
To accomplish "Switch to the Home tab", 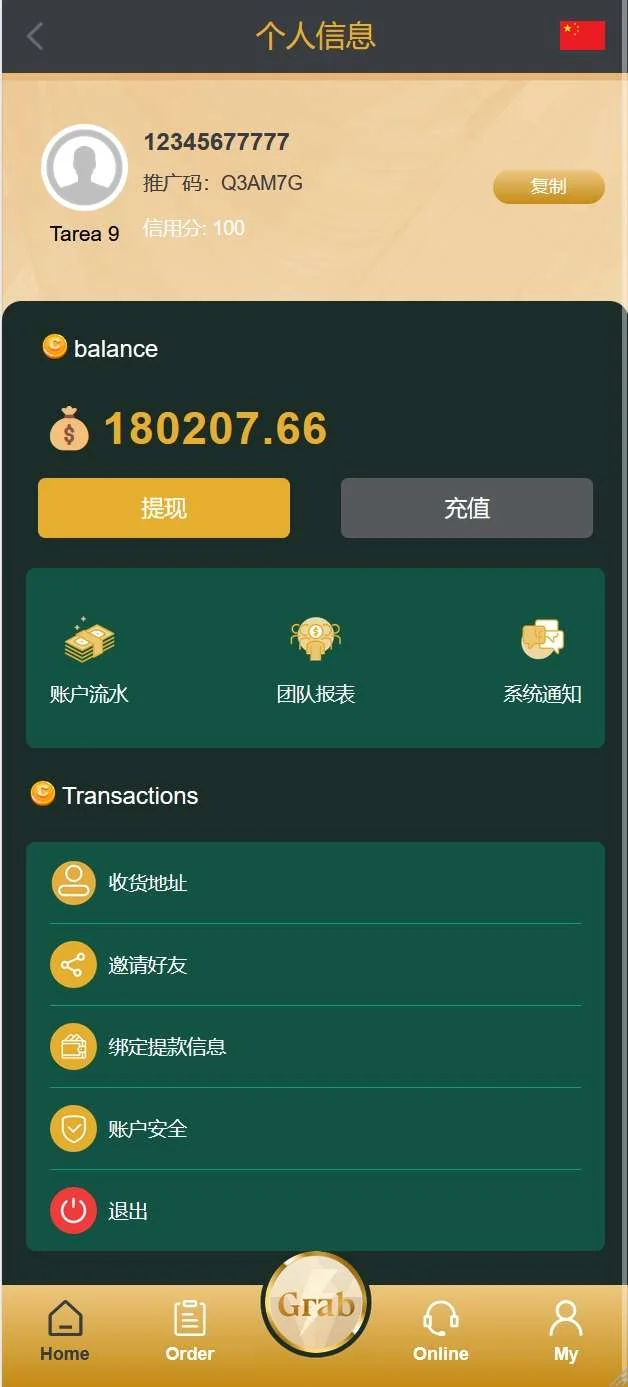I will tap(65, 1331).
